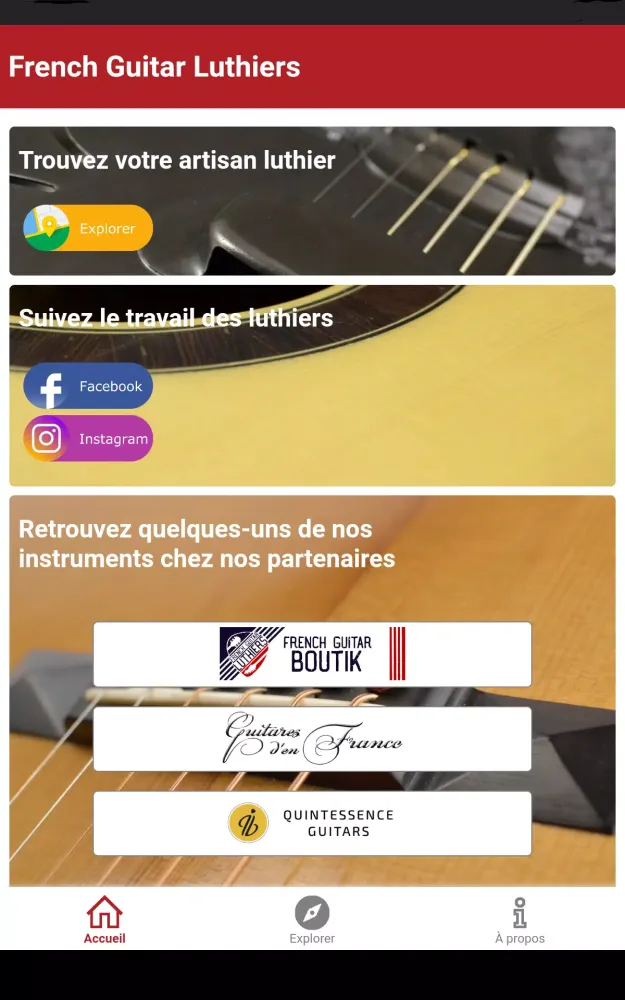
Task: Switch to the Explorer tab
Action: (x=312, y=920)
